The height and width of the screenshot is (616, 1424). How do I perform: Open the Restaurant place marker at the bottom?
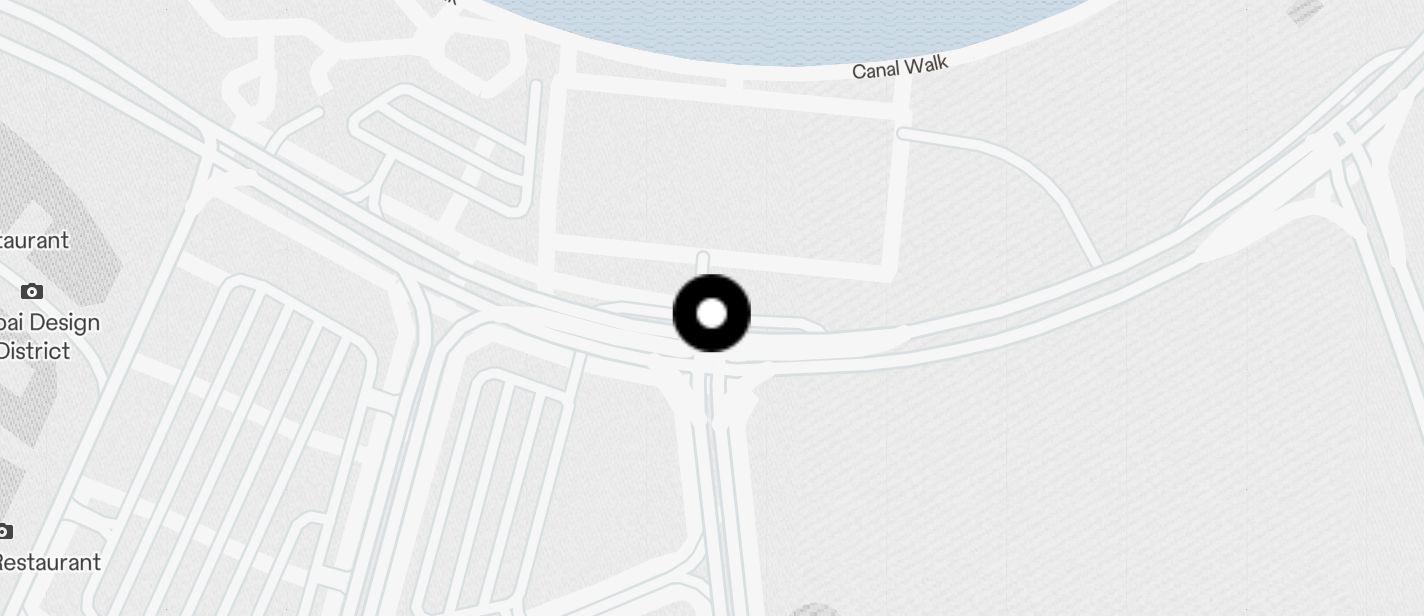click(x=5, y=532)
